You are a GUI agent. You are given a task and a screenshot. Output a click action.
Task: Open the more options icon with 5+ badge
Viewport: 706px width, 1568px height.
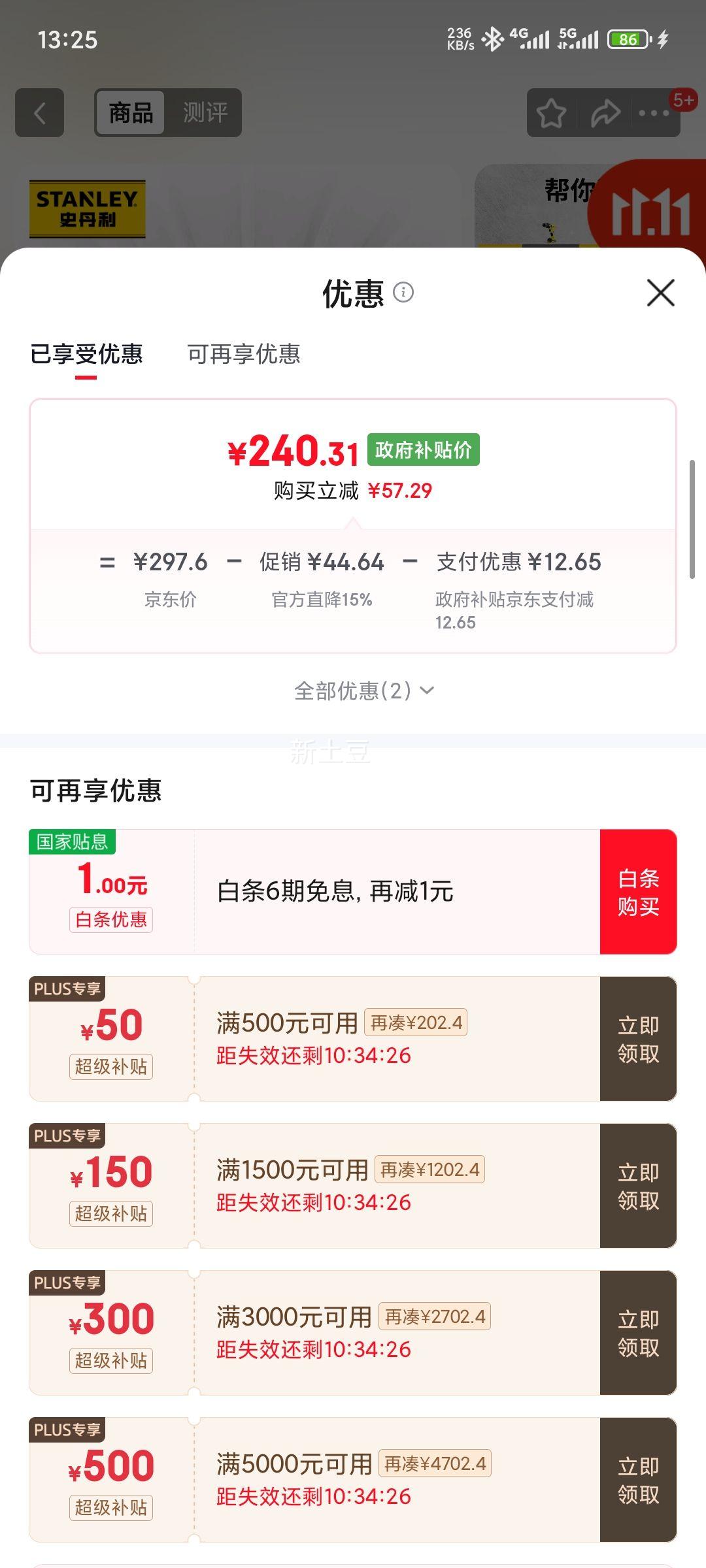pos(652,112)
